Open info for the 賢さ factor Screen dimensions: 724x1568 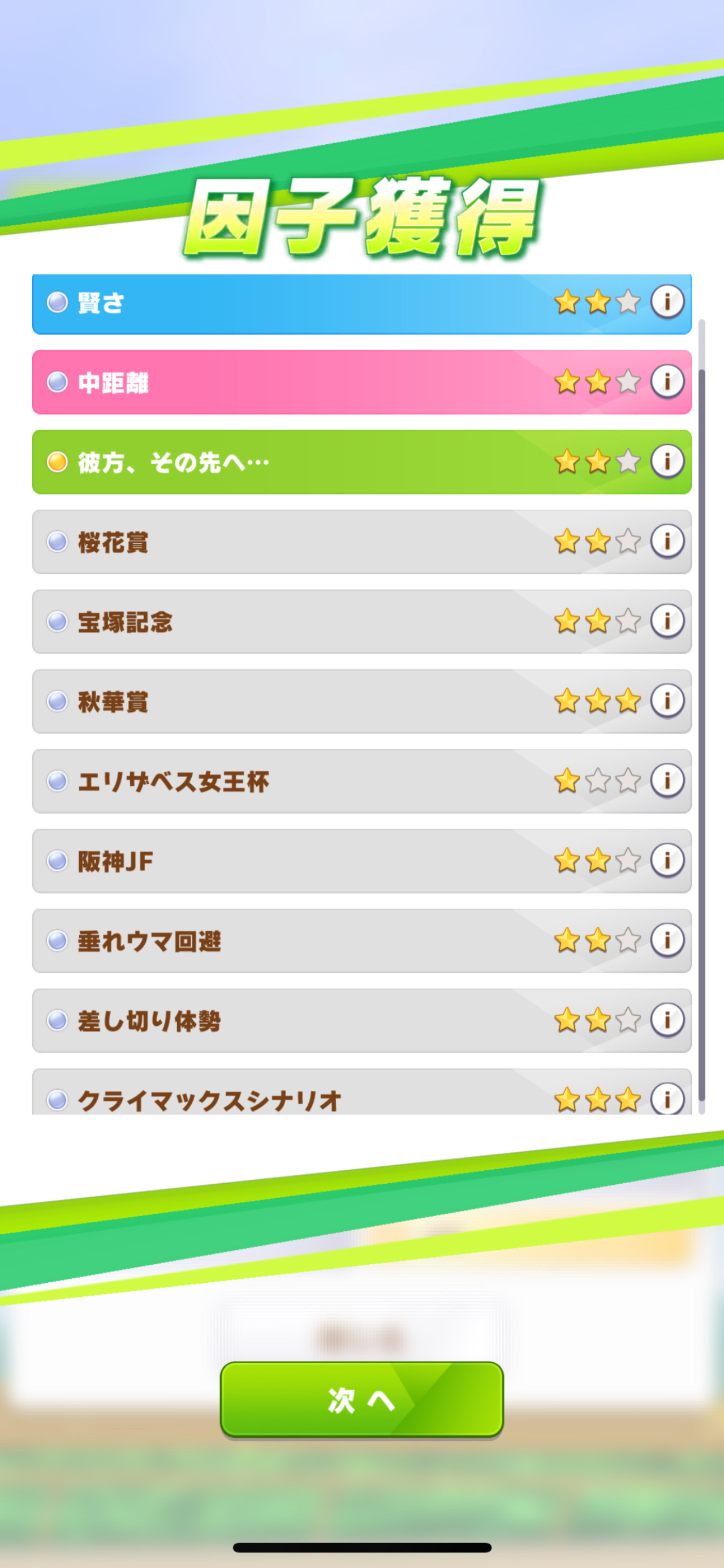(x=667, y=301)
